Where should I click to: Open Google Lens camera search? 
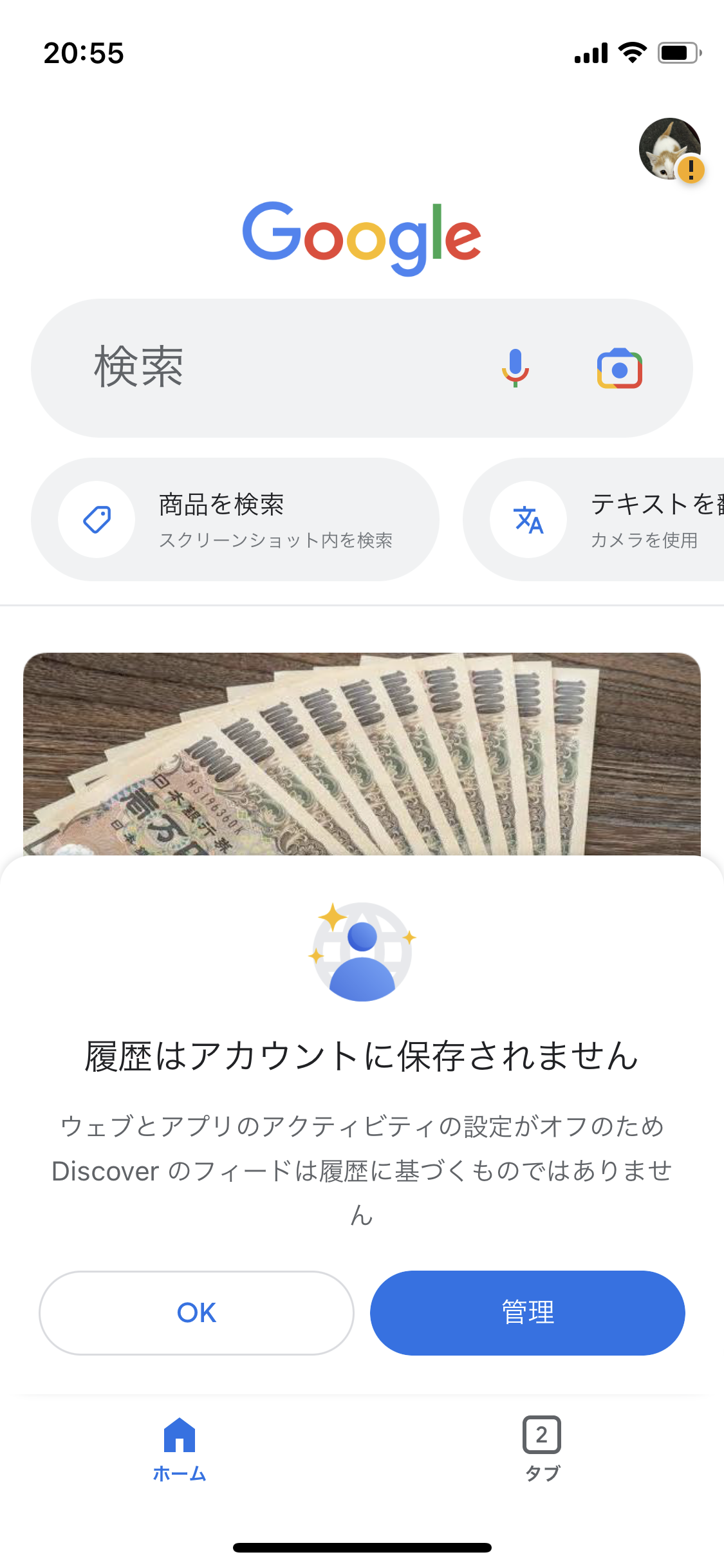click(618, 368)
